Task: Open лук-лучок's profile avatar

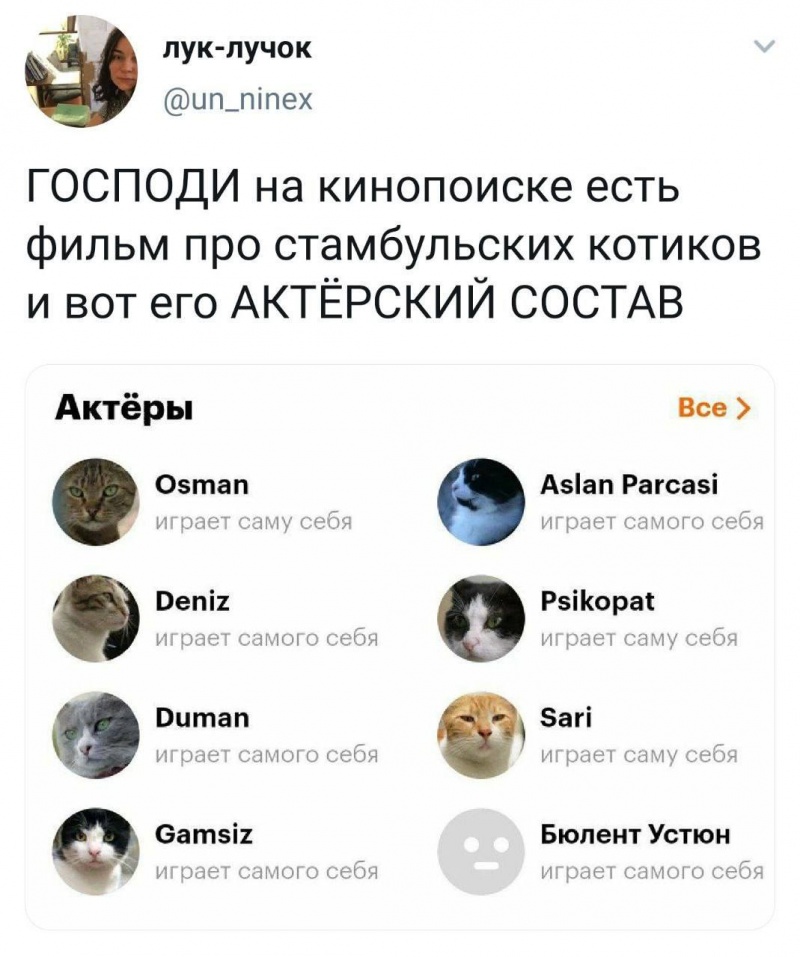Action: point(79,74)
